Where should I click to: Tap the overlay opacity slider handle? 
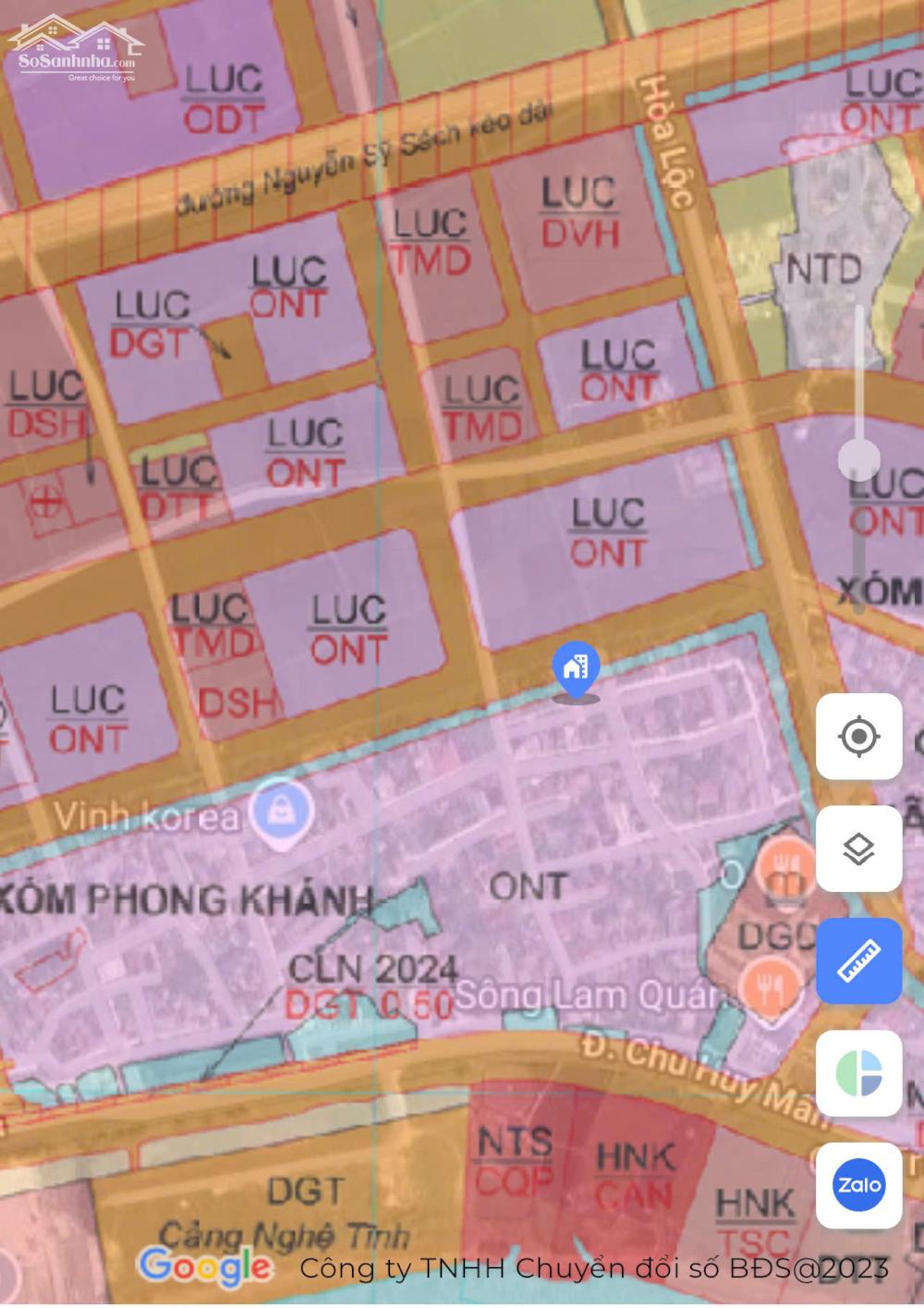859,458
